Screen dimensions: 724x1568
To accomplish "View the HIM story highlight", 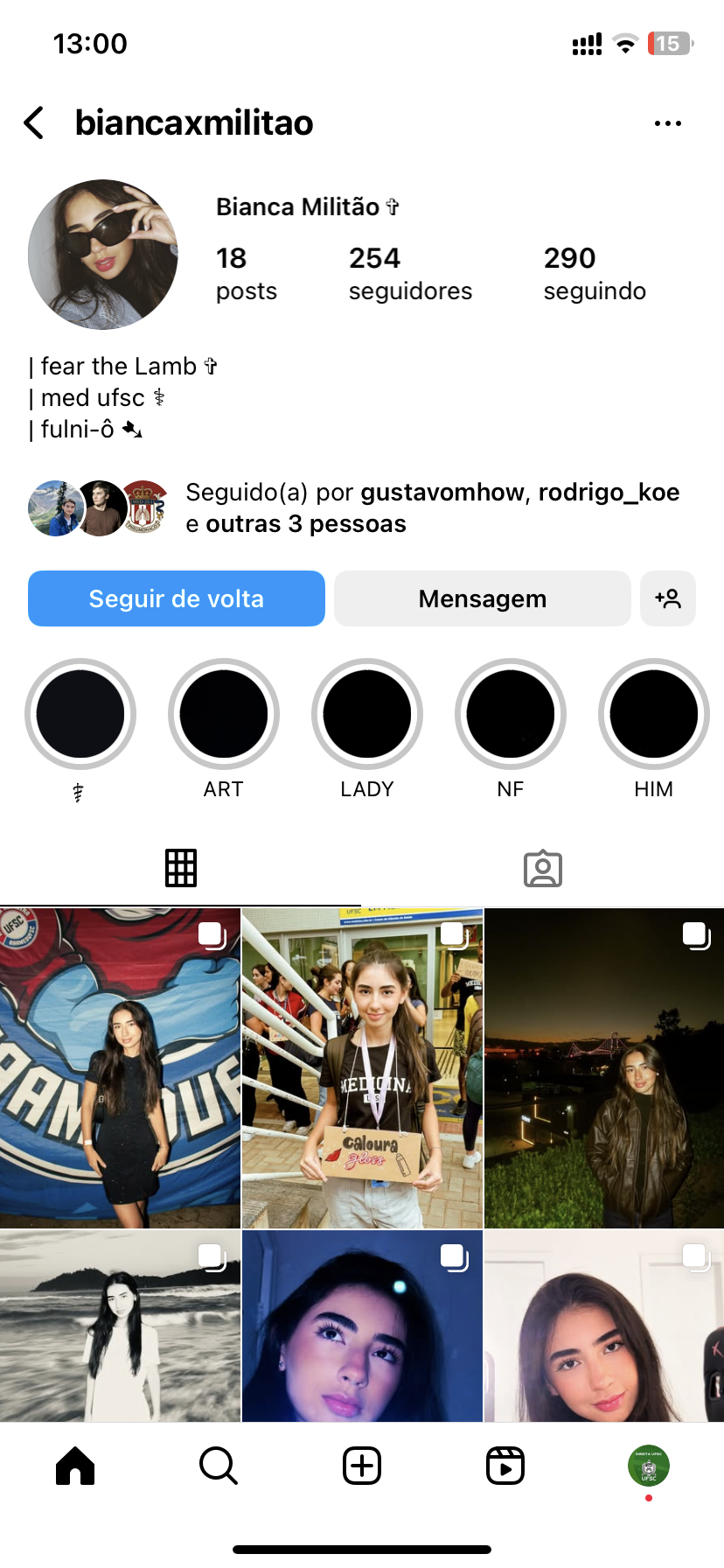I will [x=654, y=714].
